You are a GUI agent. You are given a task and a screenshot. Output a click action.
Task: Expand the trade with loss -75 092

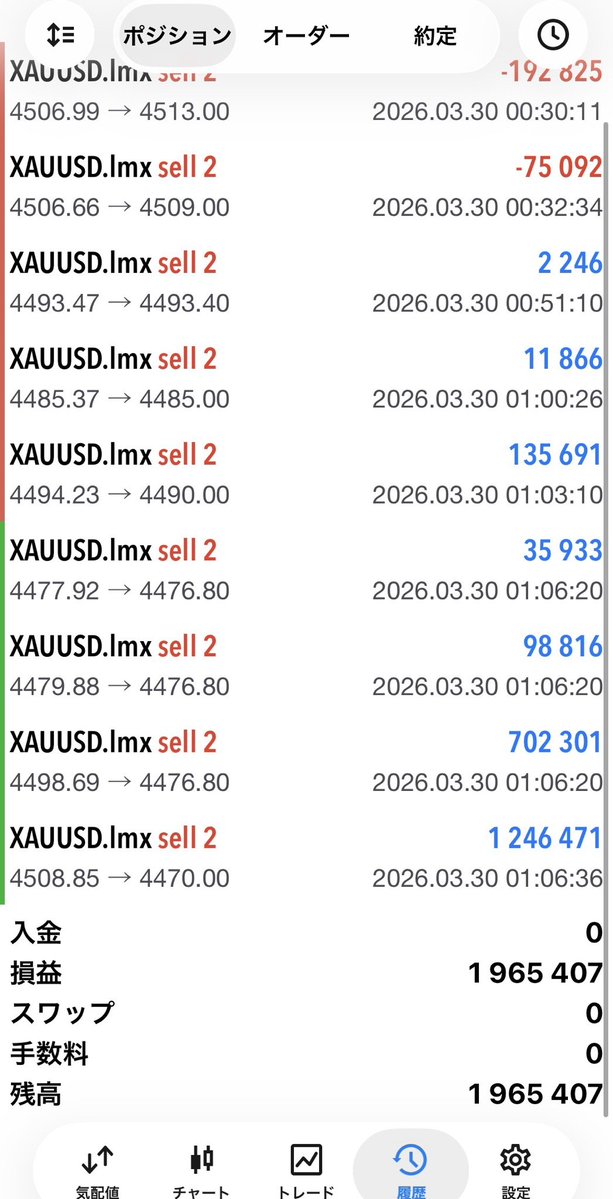pyautogui.click(x=306, y=187)
